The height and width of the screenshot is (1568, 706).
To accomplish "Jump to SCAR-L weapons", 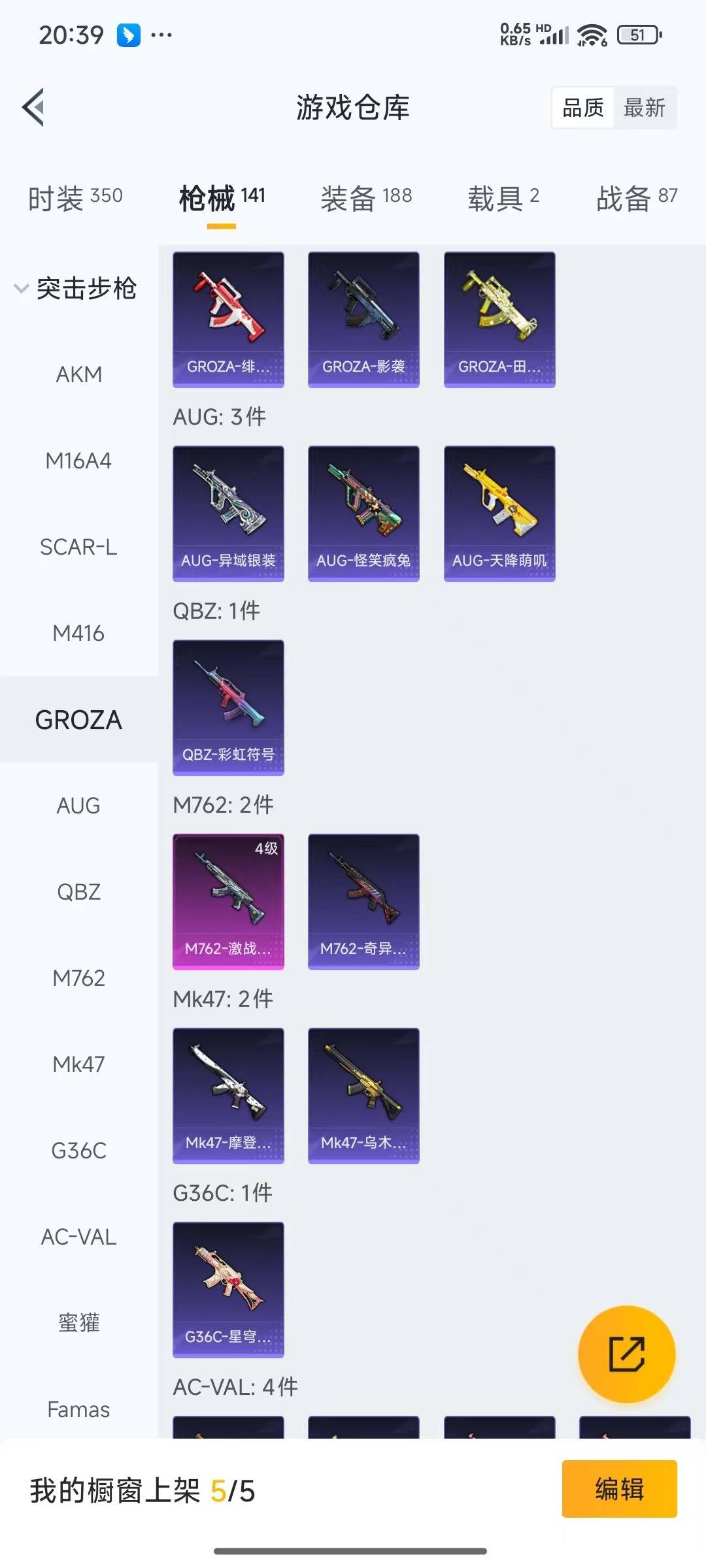I will [78, 547].
